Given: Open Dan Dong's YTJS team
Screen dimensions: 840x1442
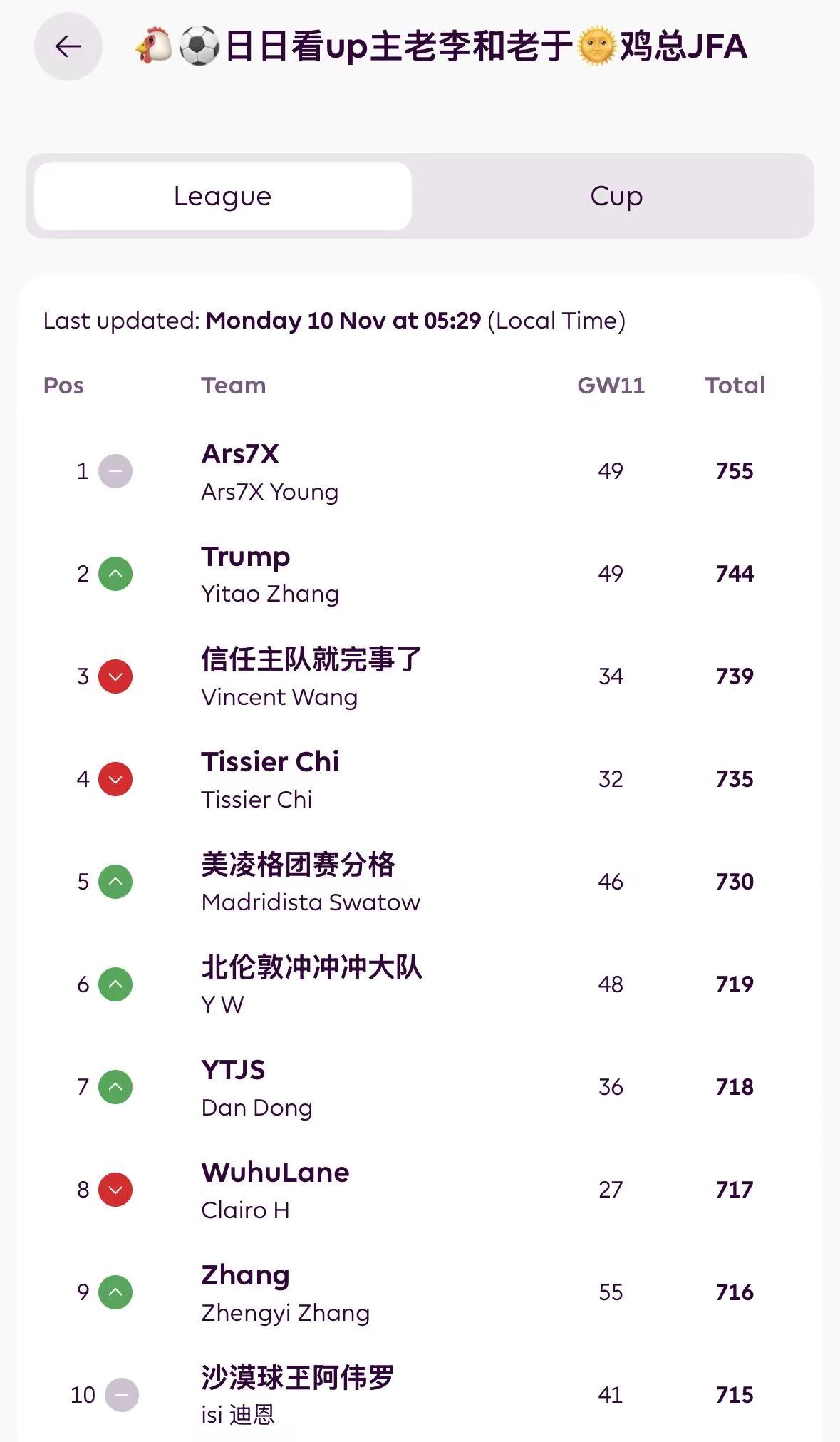Looking at the screenshot, I should [234, 1071].
